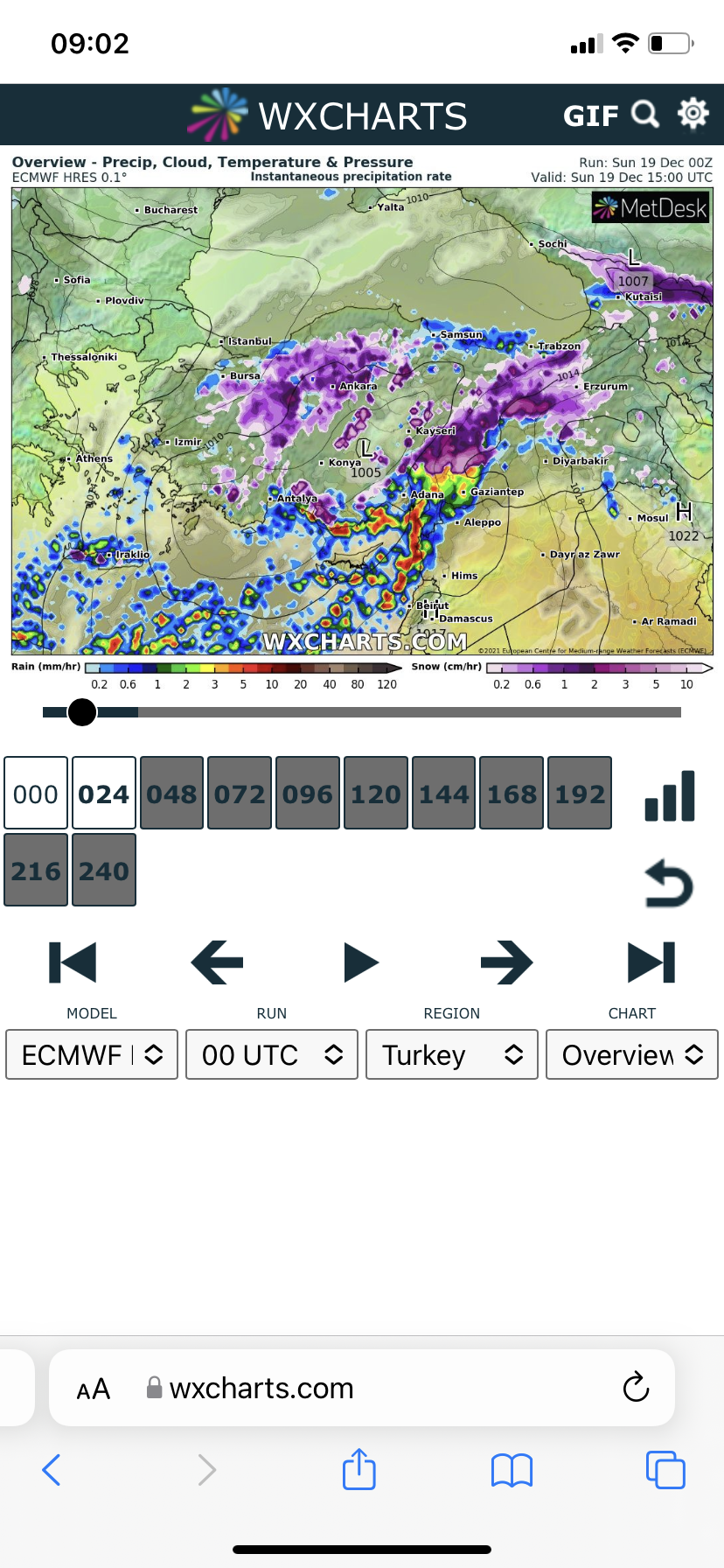Skip to the first frame
The image size is (724, 1568).
point(73,962)
